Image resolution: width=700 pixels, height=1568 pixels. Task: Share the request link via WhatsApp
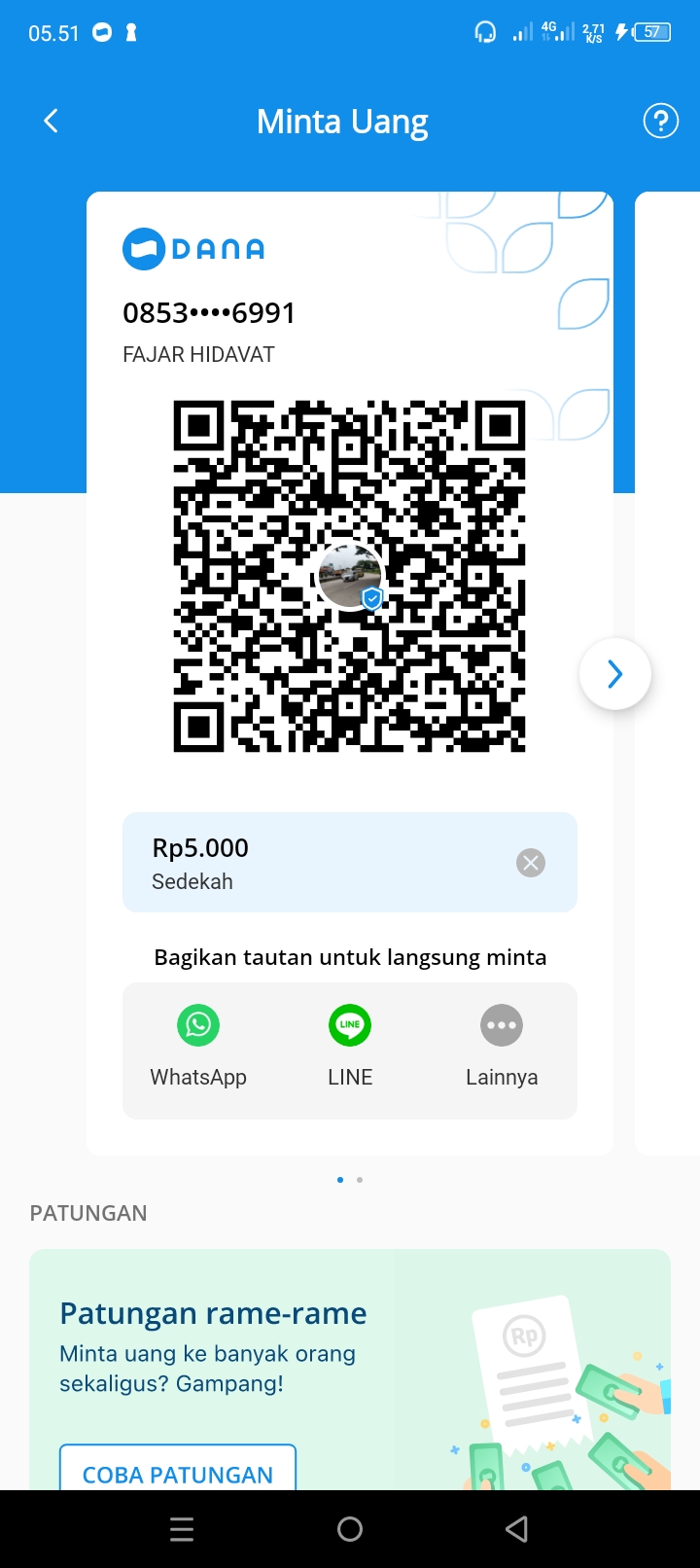[198, 1047]
